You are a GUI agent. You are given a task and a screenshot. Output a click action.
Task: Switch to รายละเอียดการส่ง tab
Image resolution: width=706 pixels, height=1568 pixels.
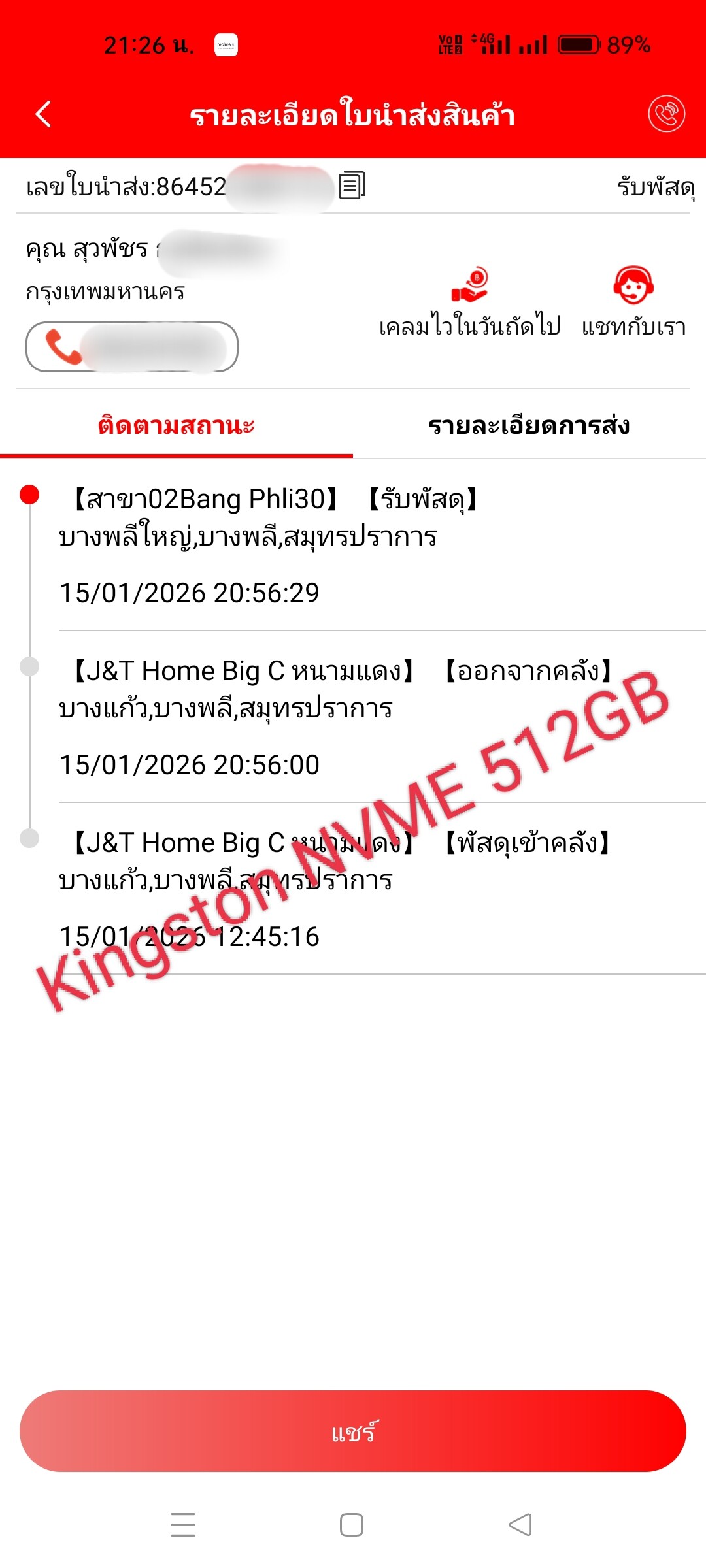529,425
